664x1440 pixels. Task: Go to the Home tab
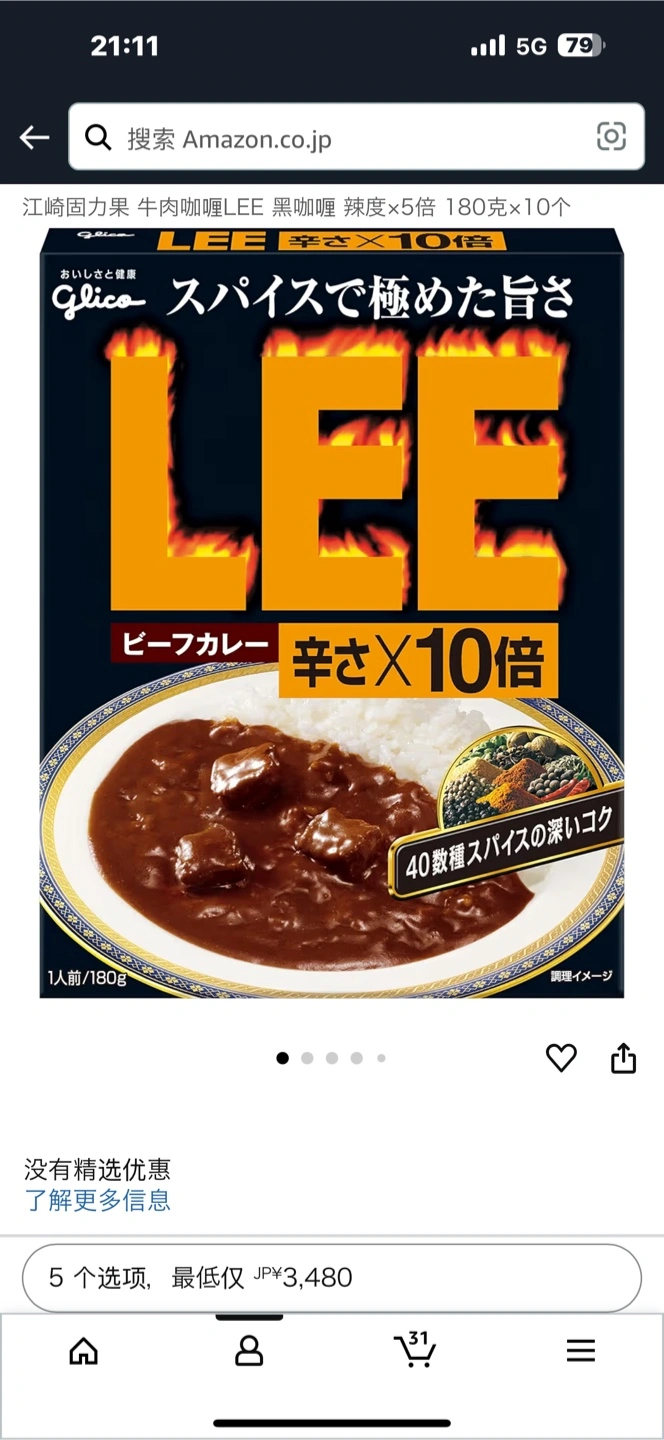(83, 1351)
